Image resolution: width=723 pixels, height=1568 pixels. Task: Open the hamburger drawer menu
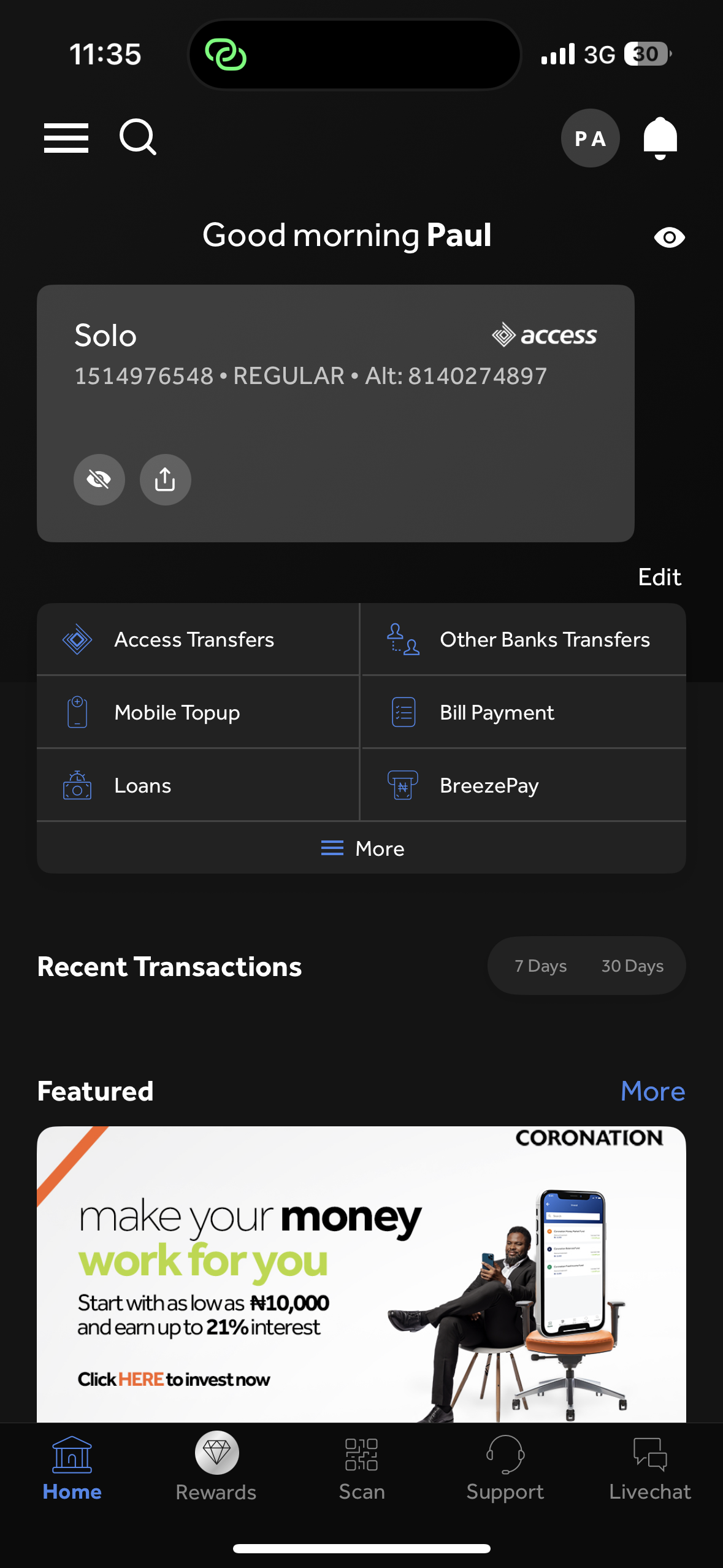click(66, 137)
